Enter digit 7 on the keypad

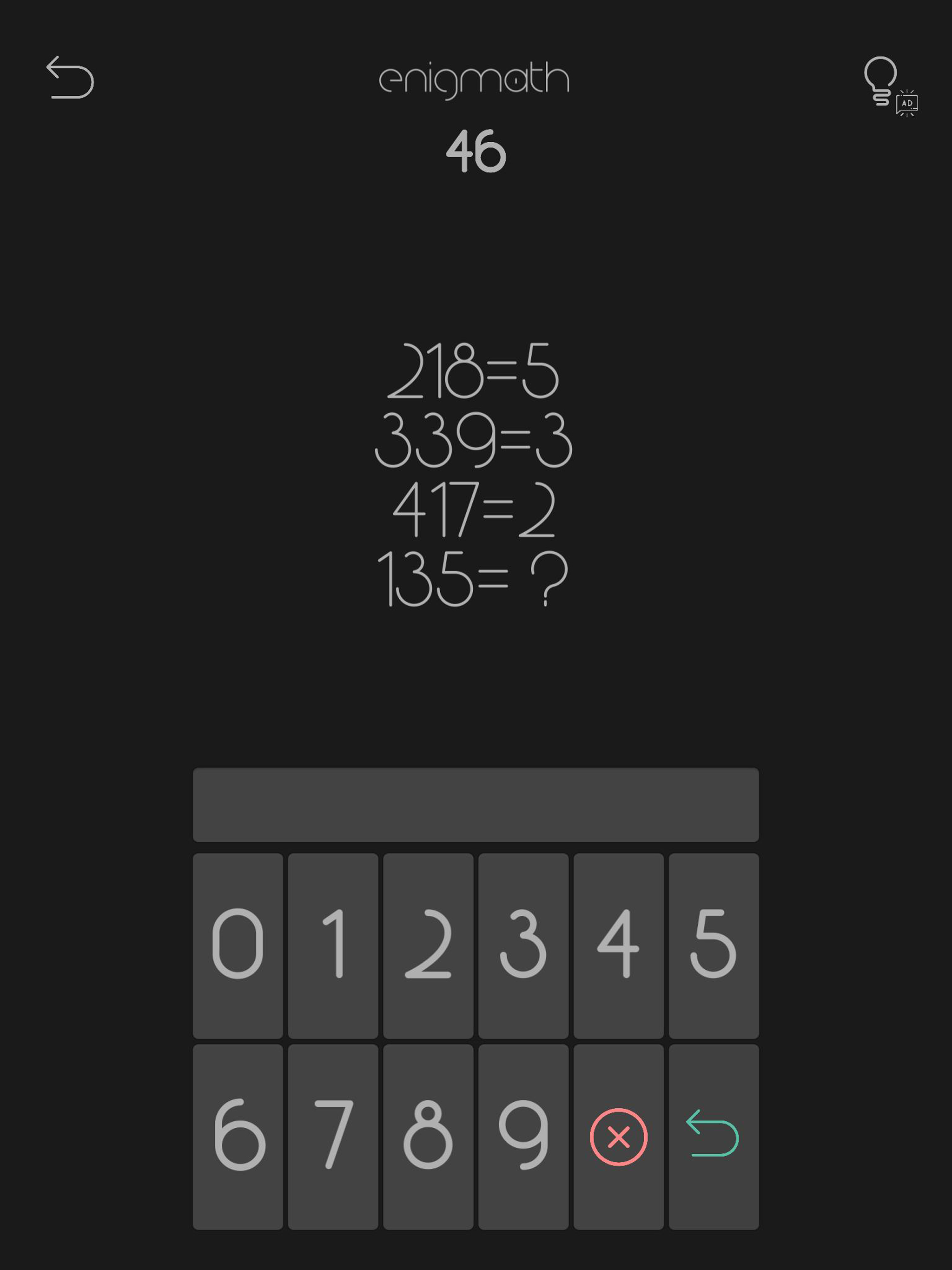click(333, 1136)
